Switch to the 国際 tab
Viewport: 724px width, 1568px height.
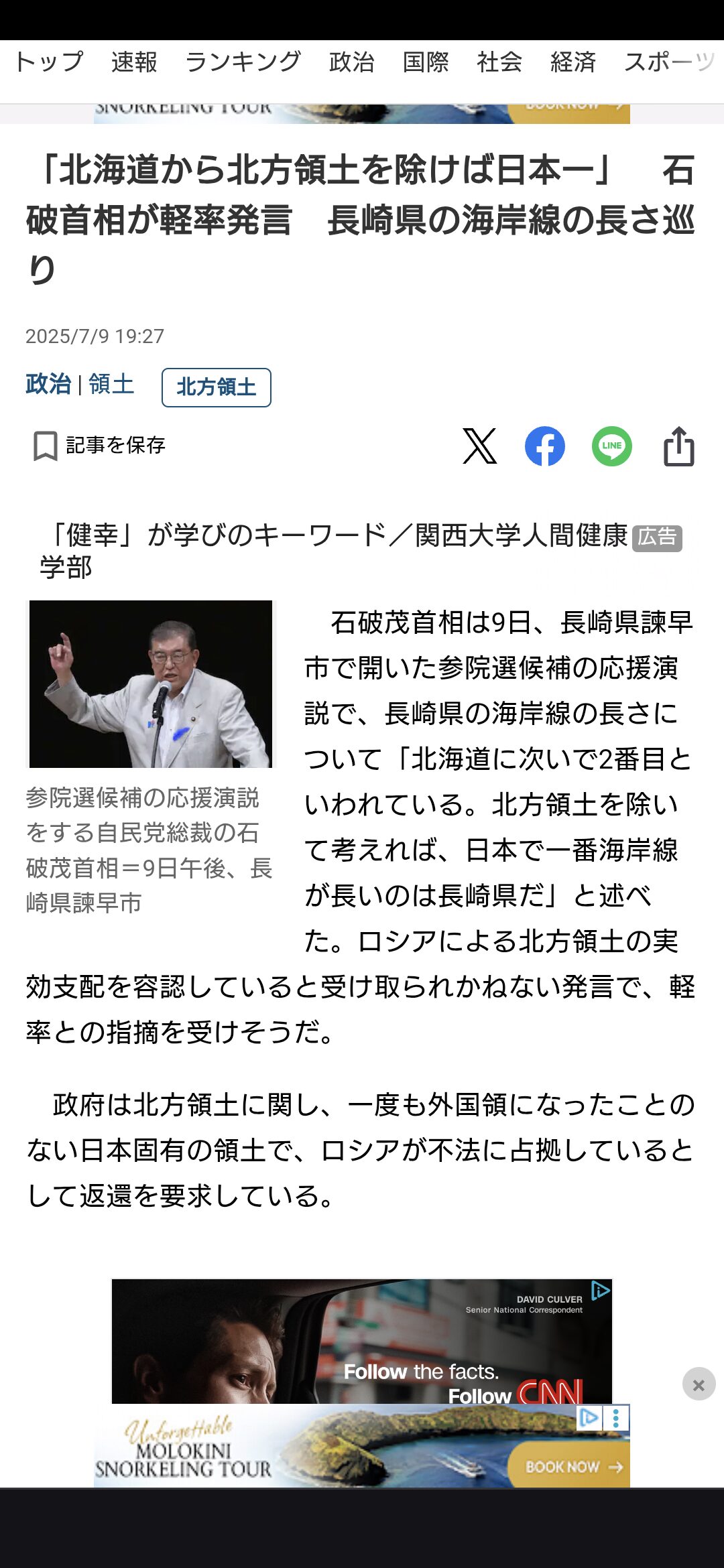click(x=426, y=62)
